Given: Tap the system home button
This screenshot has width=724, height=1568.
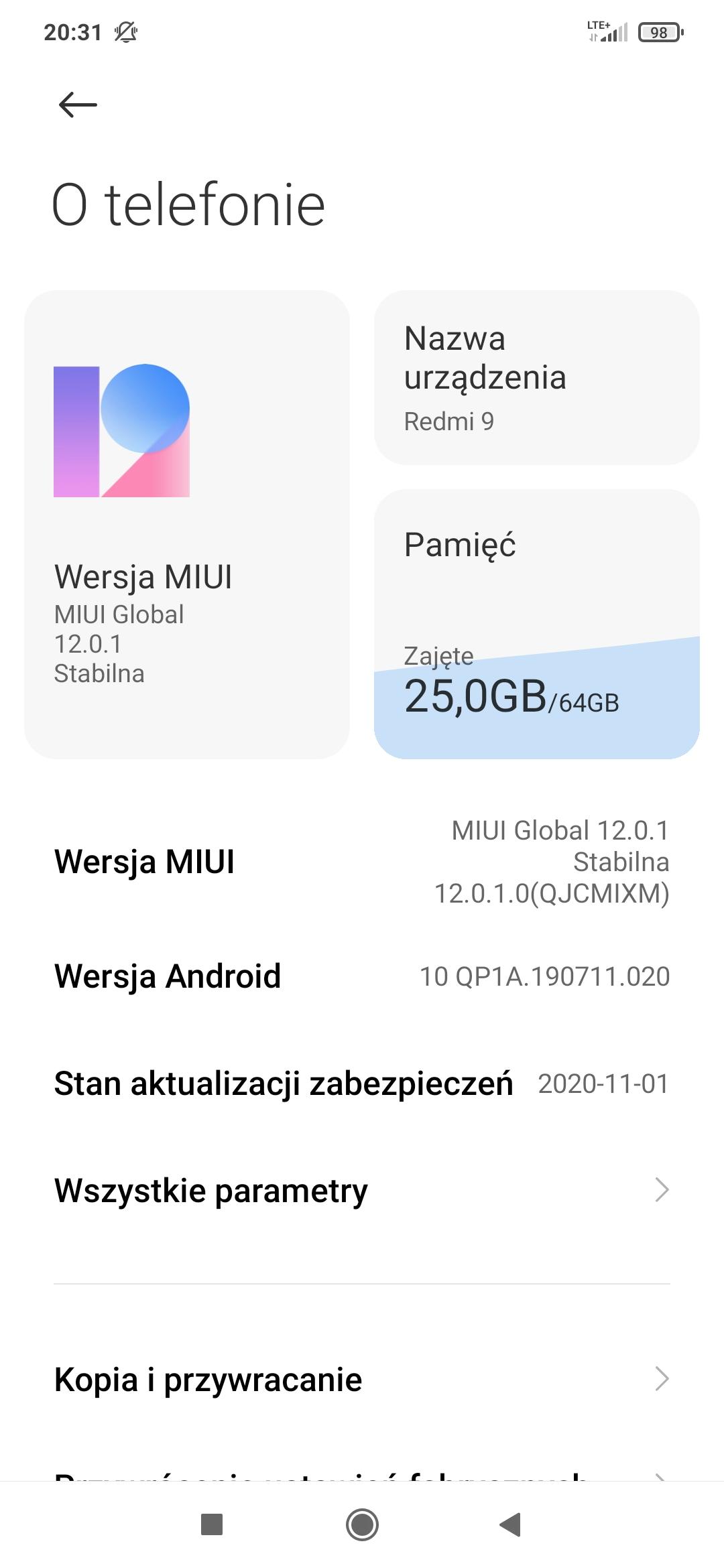Looking at the screenshot, I should click(x=362, y=1524).
